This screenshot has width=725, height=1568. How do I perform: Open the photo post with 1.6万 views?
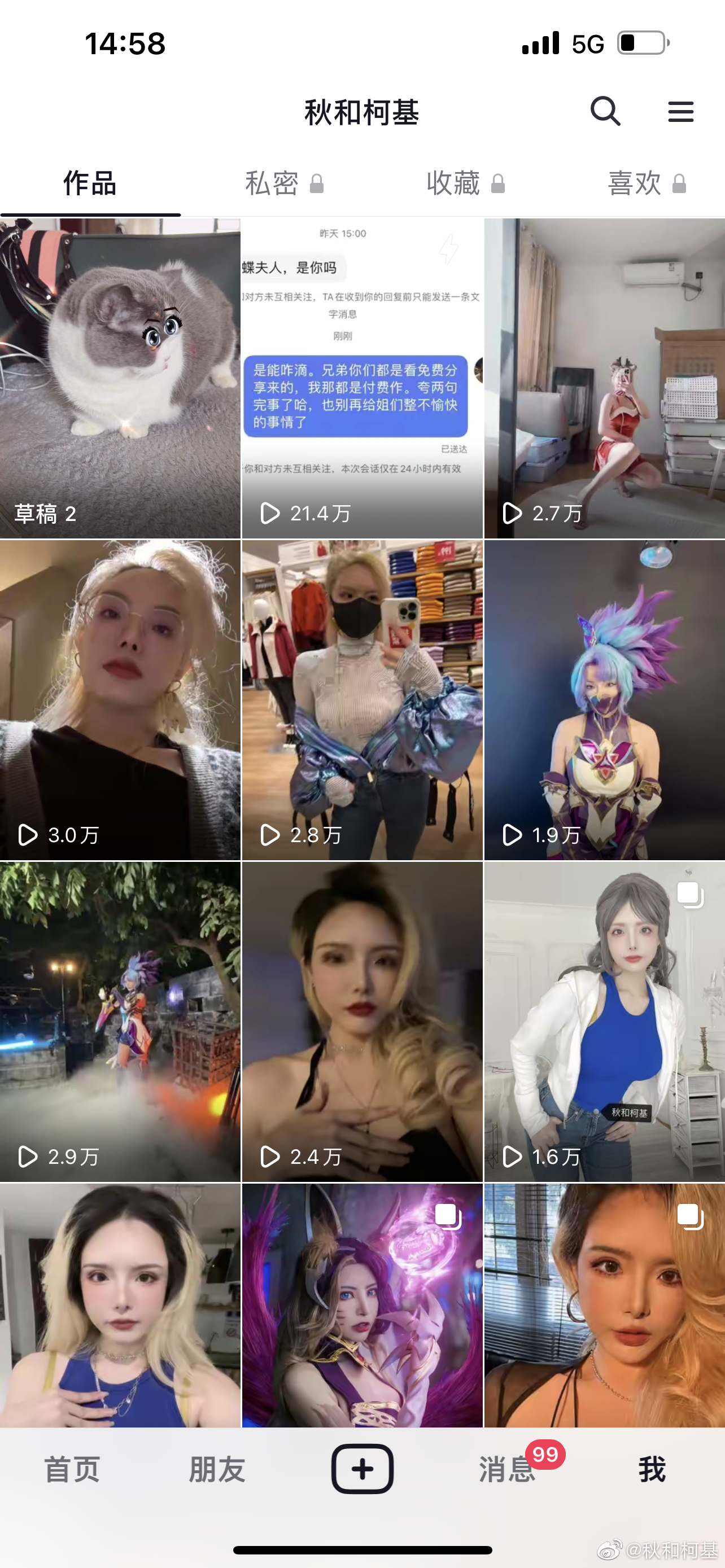[605, 1022]
